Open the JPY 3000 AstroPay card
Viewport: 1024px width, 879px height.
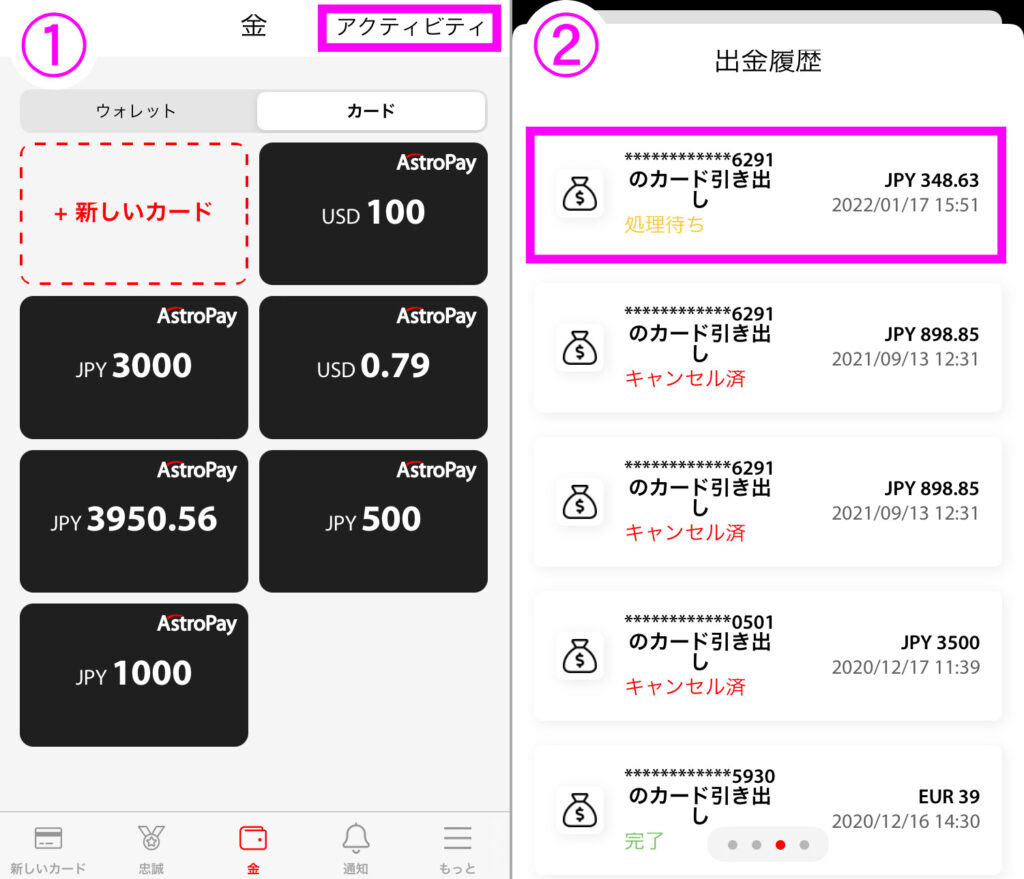click(x=133, y=367)
